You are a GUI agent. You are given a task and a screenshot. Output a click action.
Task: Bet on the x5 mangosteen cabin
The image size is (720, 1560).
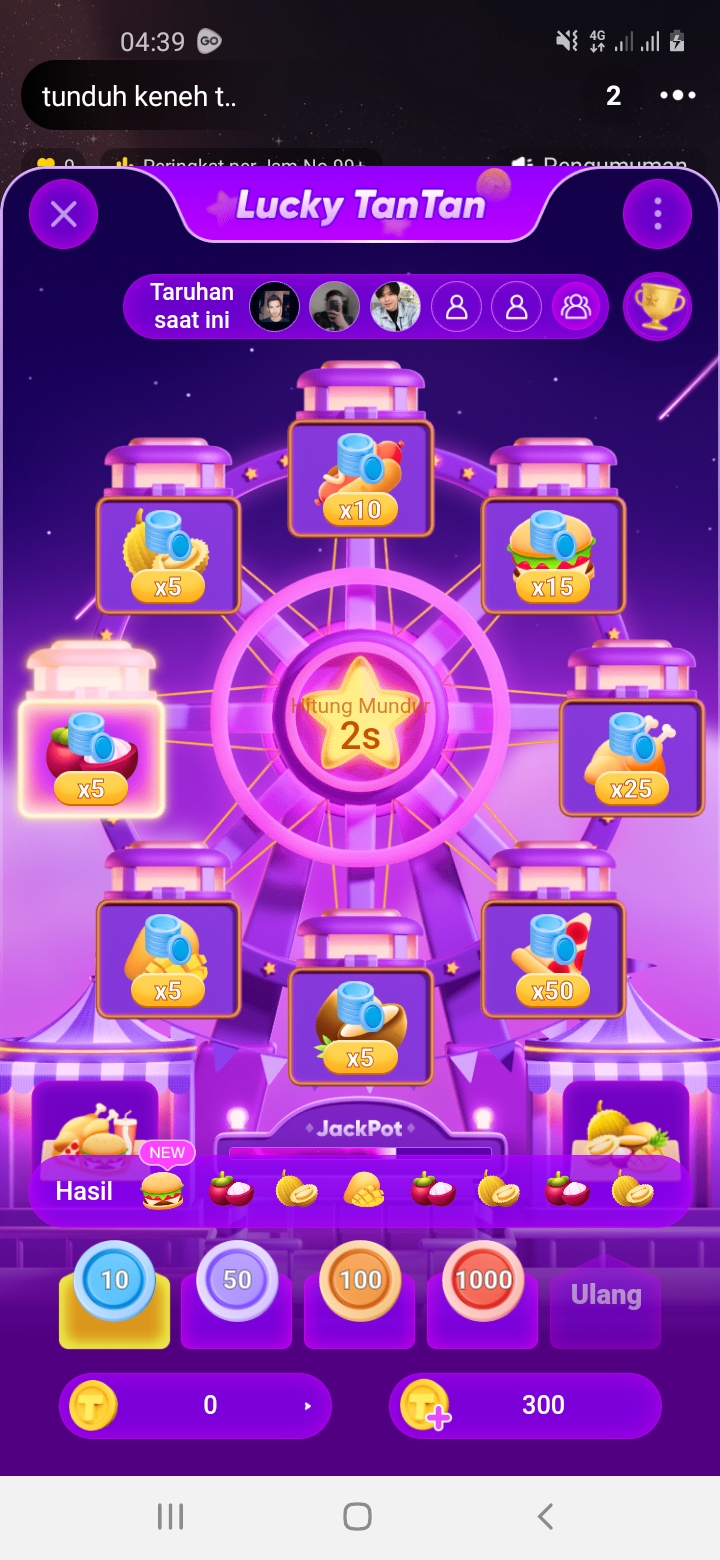point(91,757)
